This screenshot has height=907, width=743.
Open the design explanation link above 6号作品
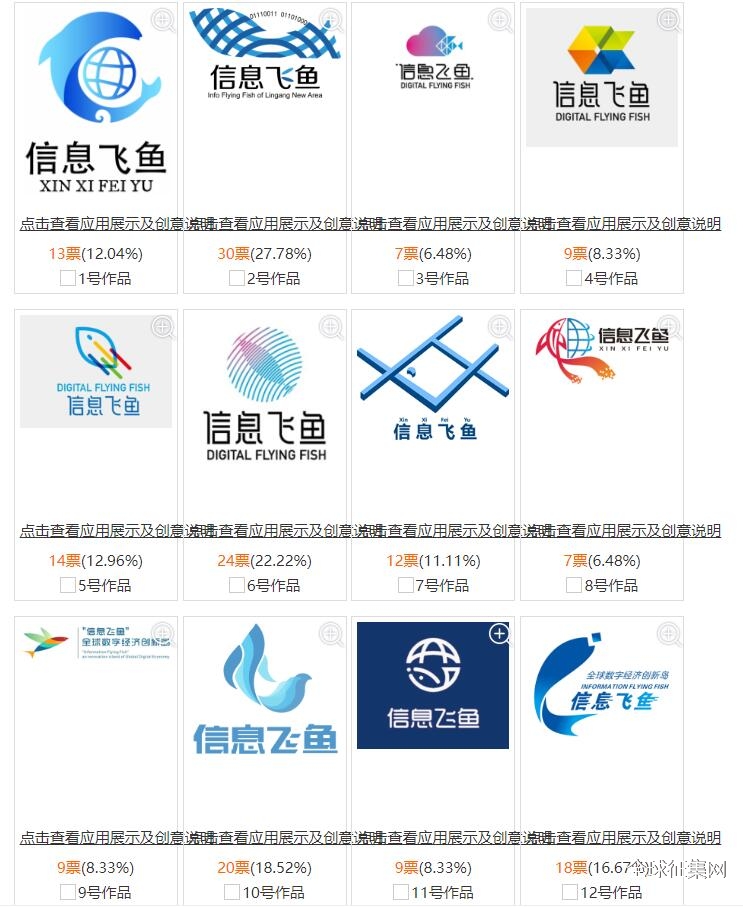pos(265,531)
